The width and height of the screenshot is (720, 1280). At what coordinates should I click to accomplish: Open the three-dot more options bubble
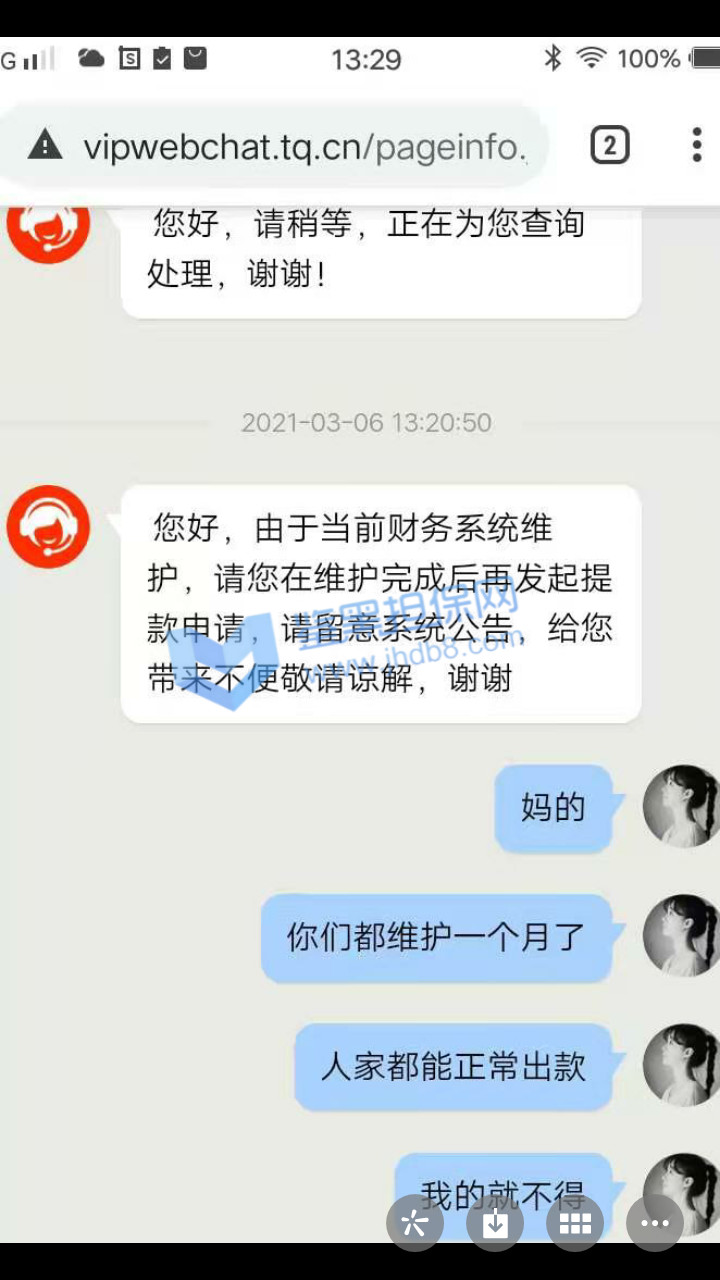click(x=655, y=1222)
